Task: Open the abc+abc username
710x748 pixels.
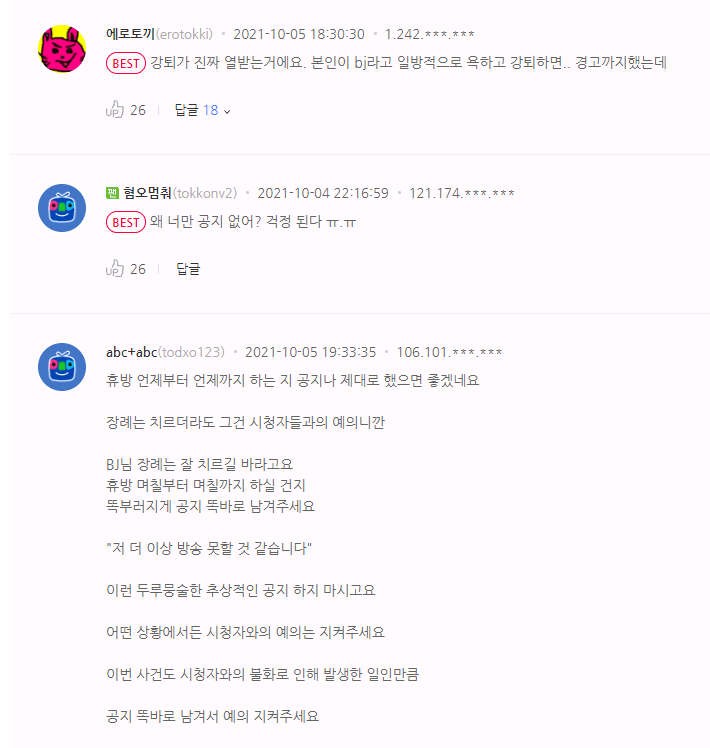Action: click(131, 352)
